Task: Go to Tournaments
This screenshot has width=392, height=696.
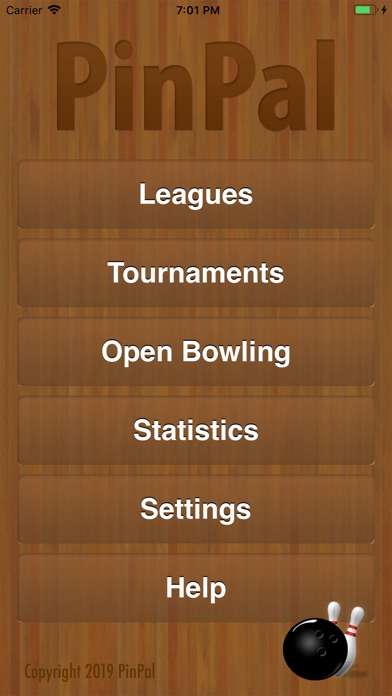Action: (x=196, y=273)
